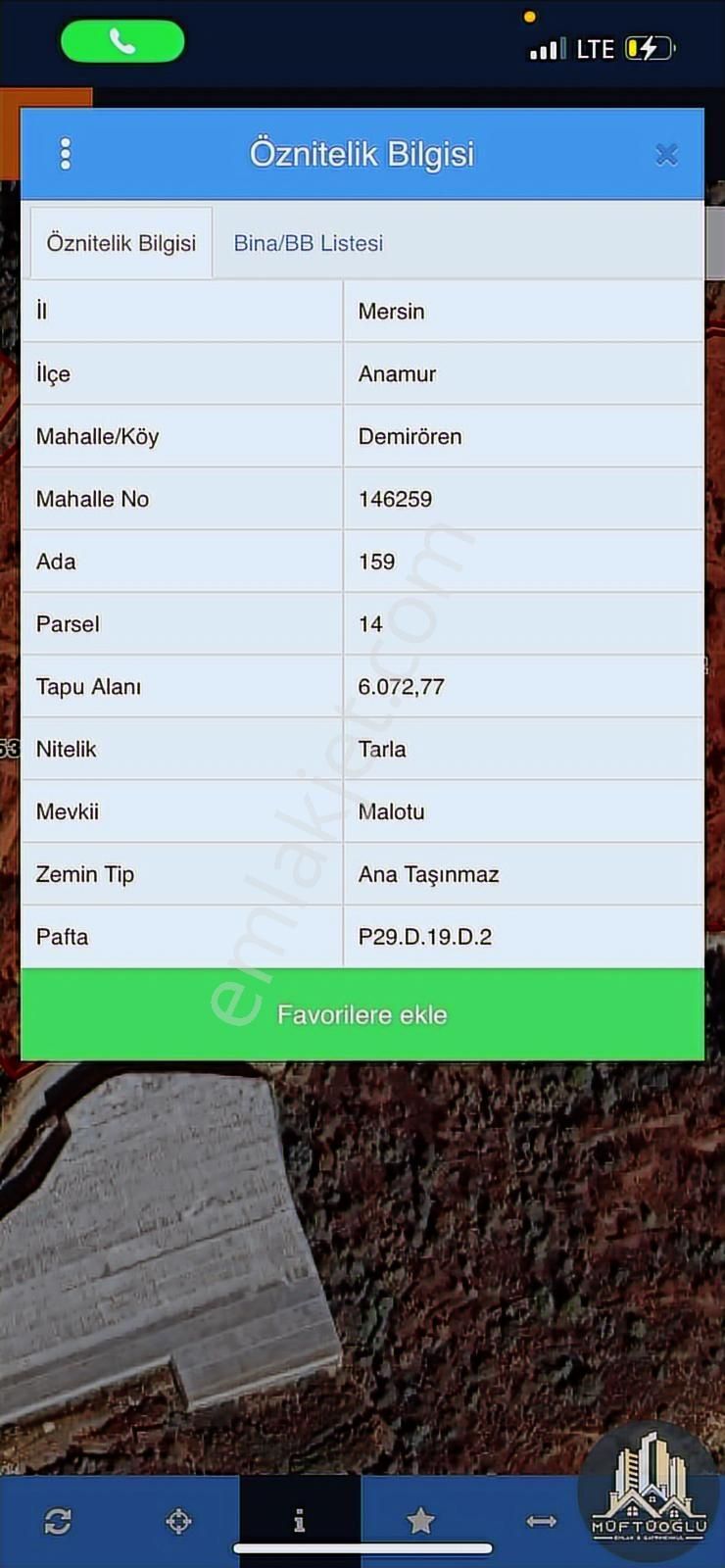Open the three-dot options menu
The image size is (725, 1568).
tap(66, 154)
